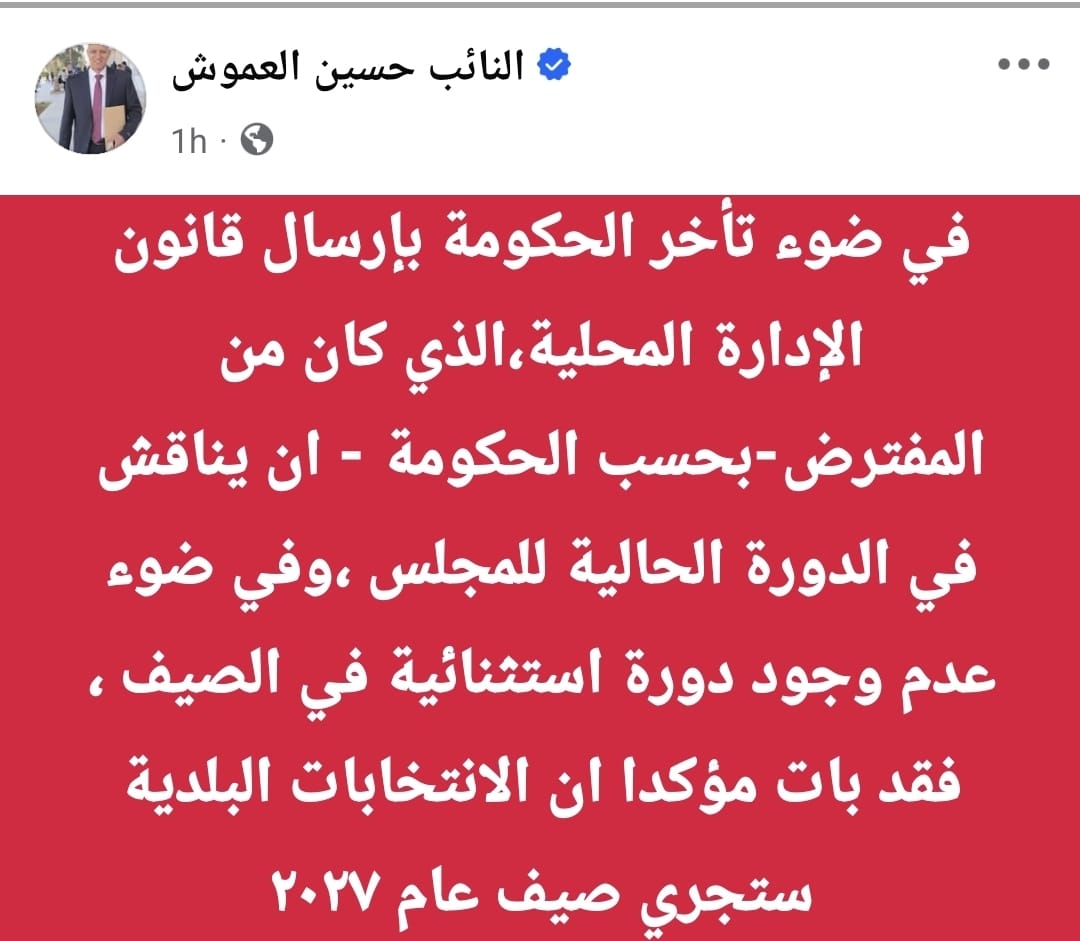Viewport: 1080px width, 941px height.
Task: Open the النائب حسين العموش page name
Action: 348,70
